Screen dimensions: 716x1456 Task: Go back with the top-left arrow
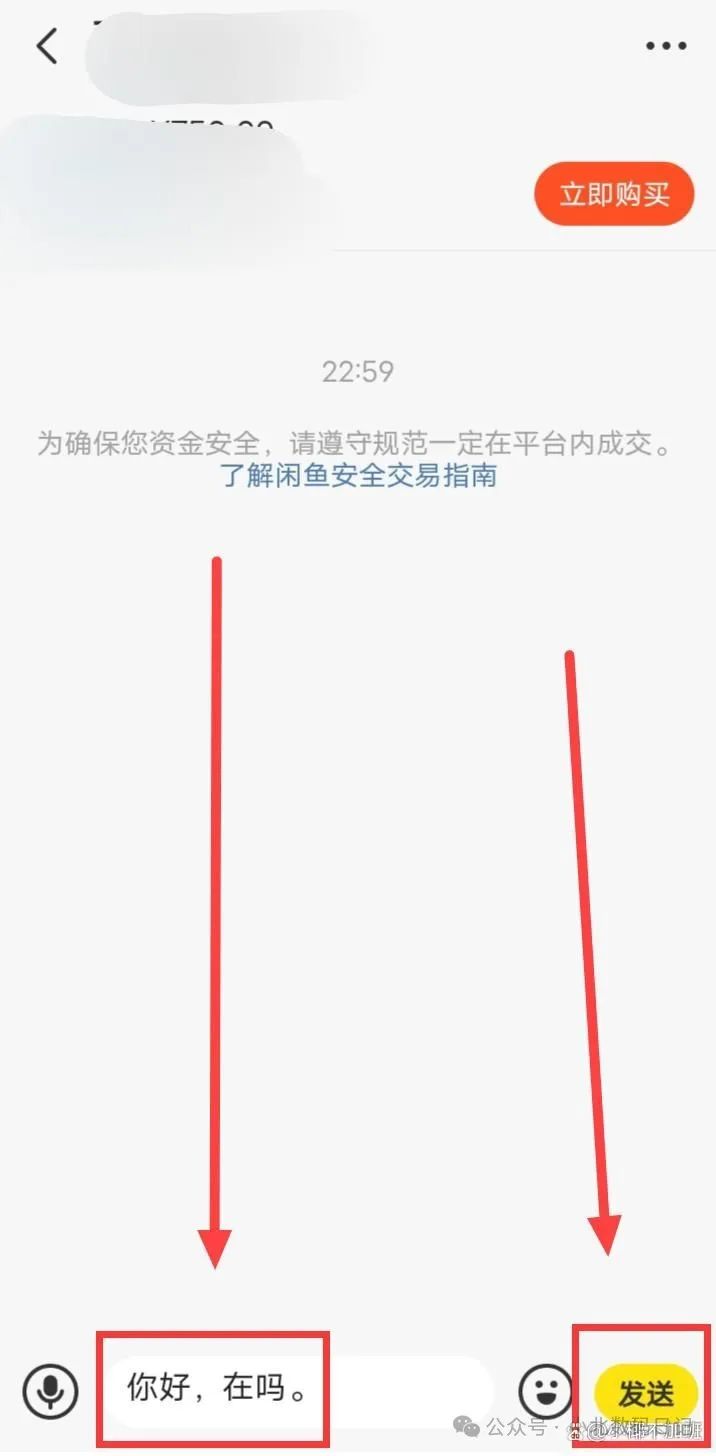coord(47,46)
